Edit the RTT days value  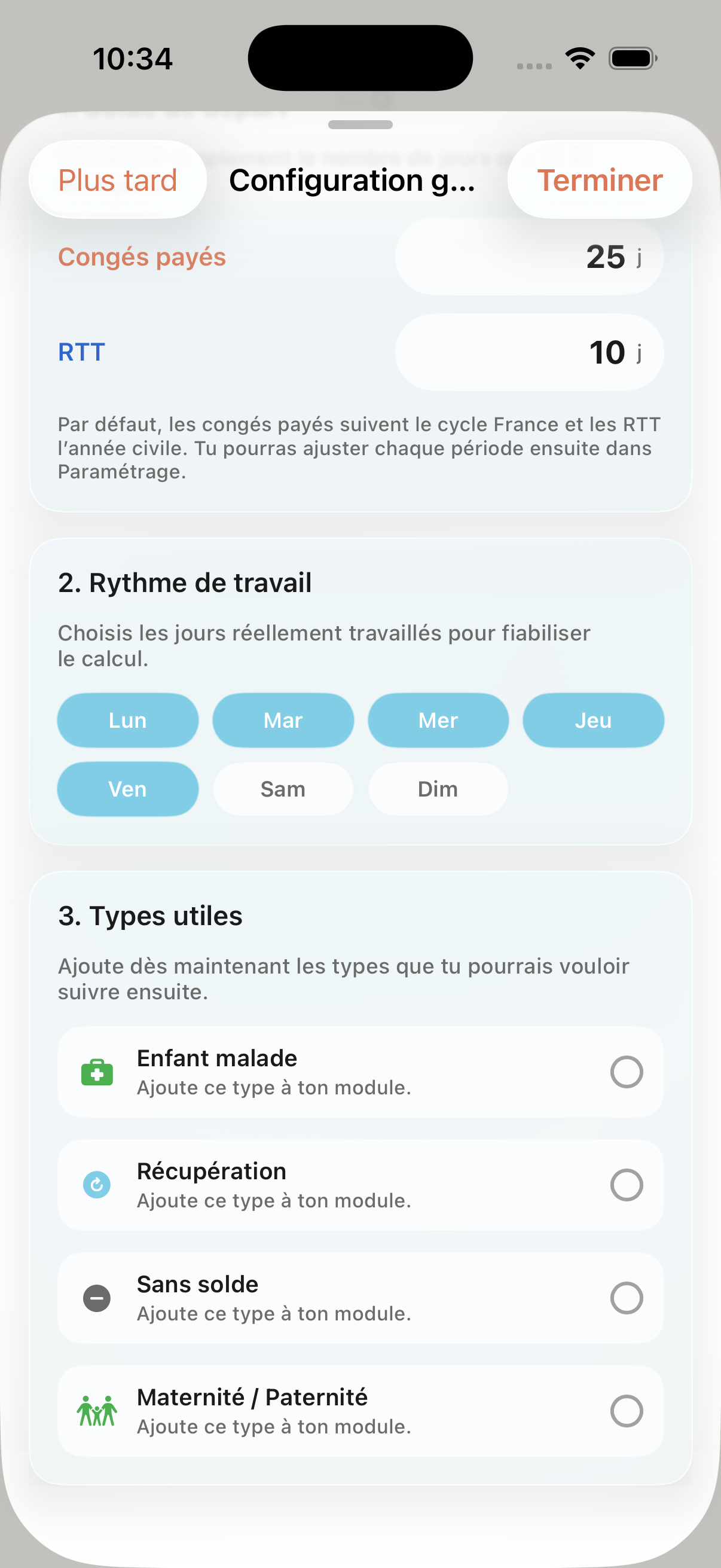pyautogui.click(x=528, y=352)
